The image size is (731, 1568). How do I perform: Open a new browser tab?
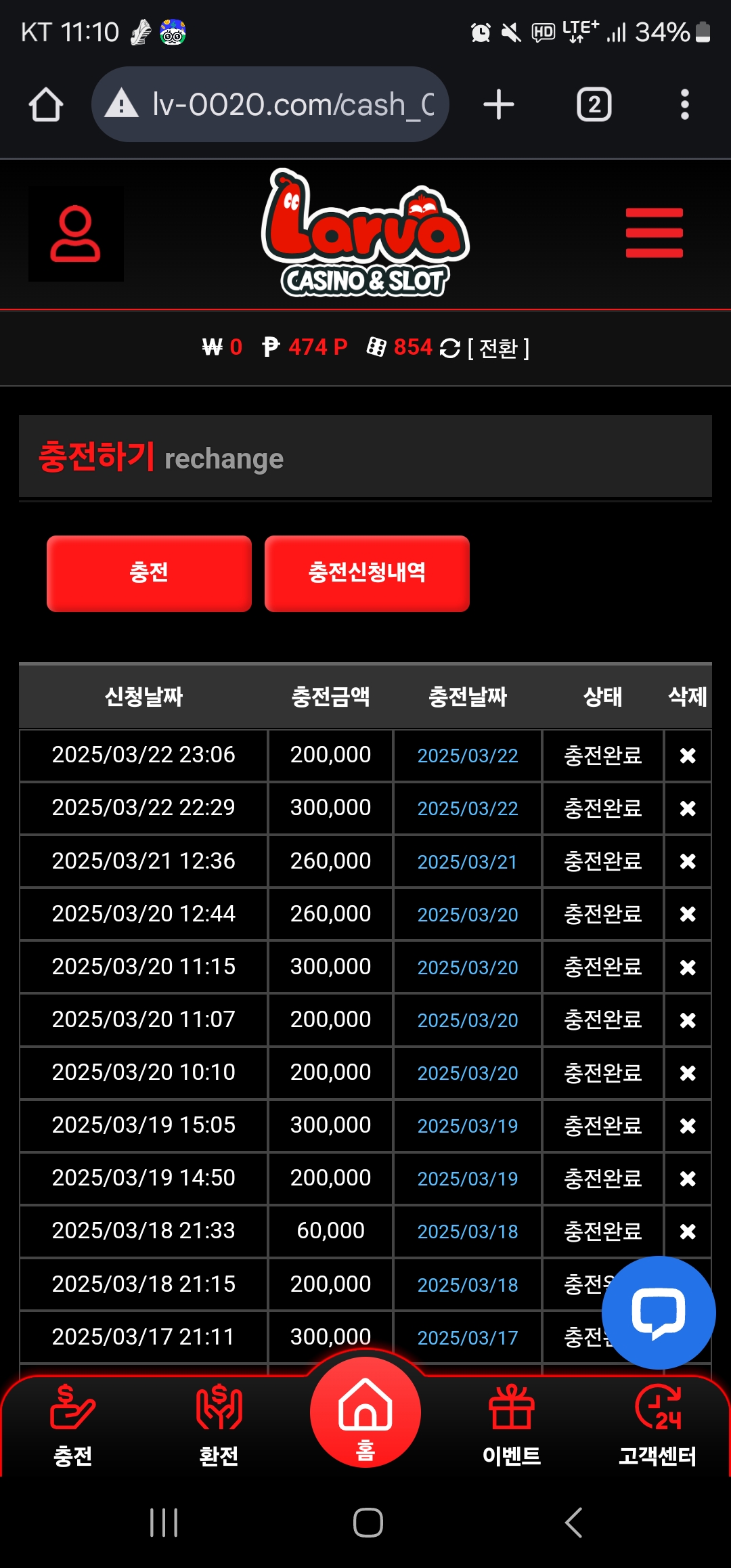(499, 104)
